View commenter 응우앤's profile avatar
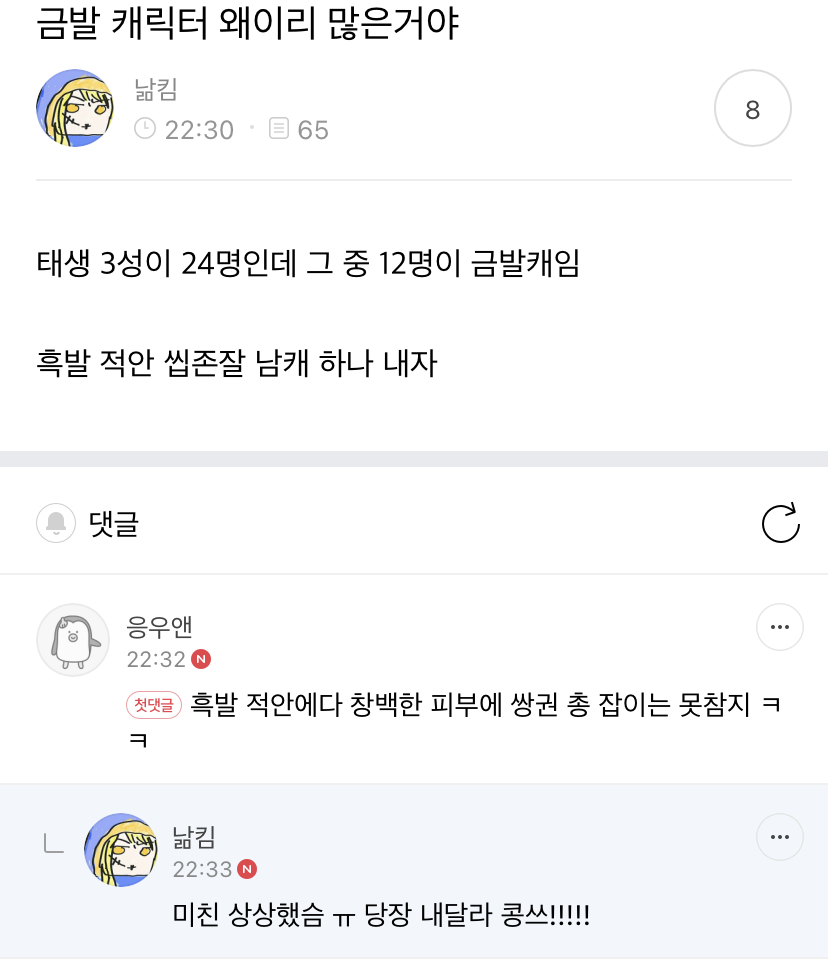The width and height of the screenshot is (828, 960). tap(73, 640)
